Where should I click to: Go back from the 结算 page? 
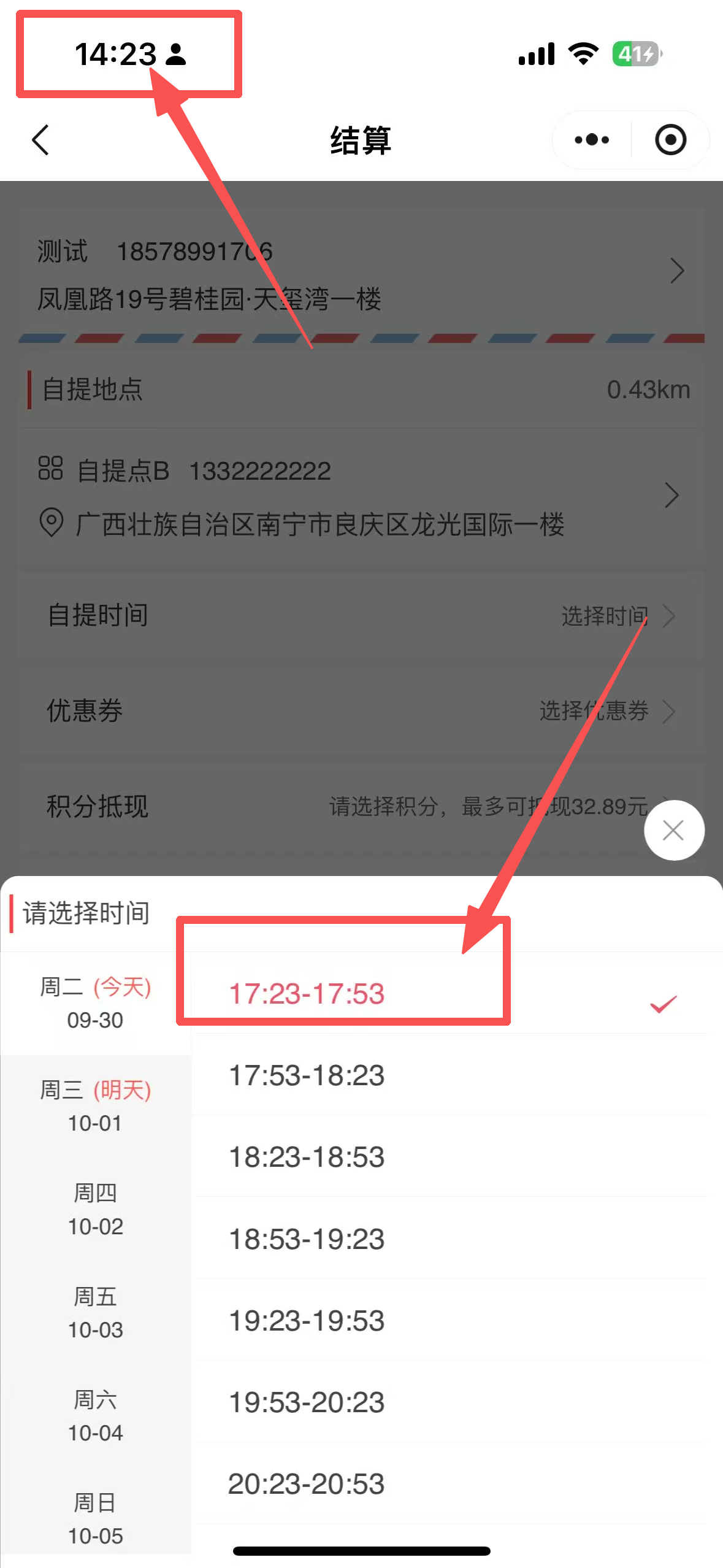point(40,140)
